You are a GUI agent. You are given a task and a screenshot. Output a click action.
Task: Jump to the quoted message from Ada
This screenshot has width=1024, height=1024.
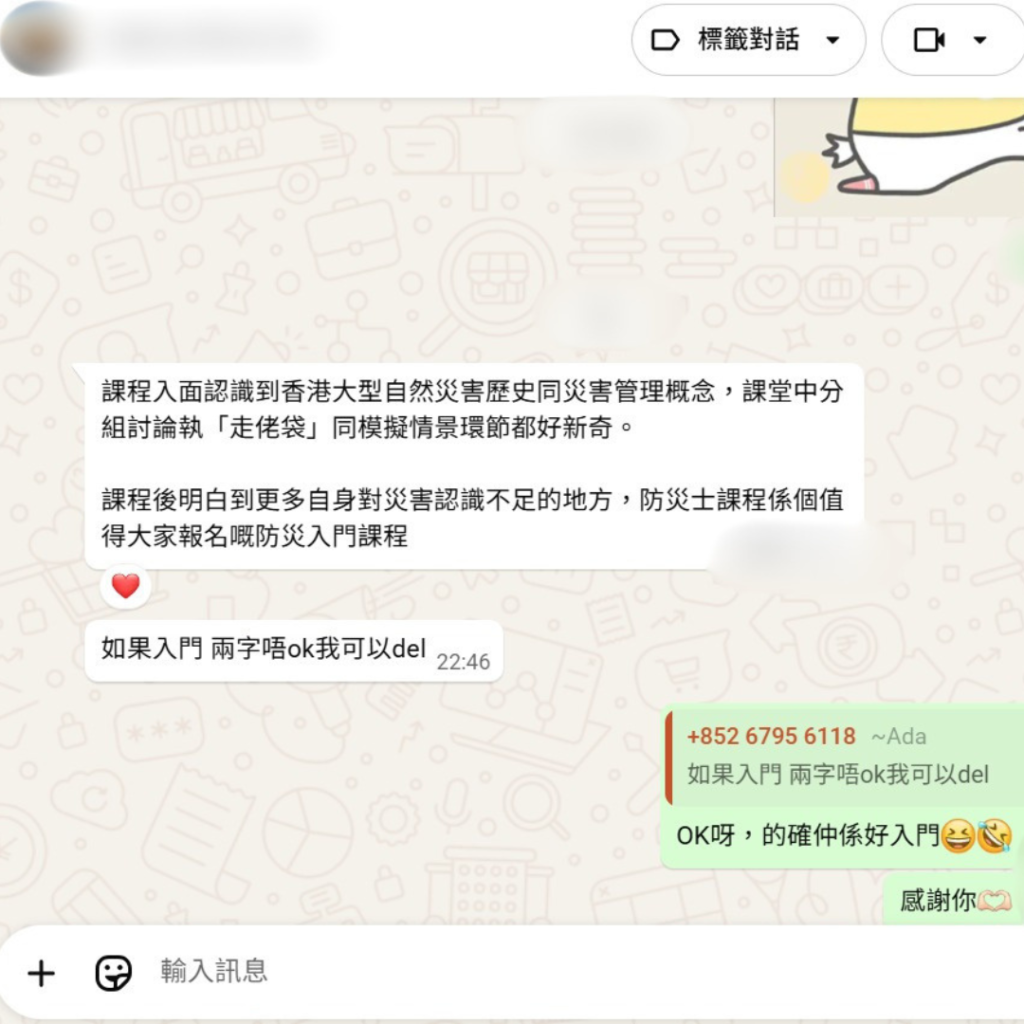click(x=838, y=756)
